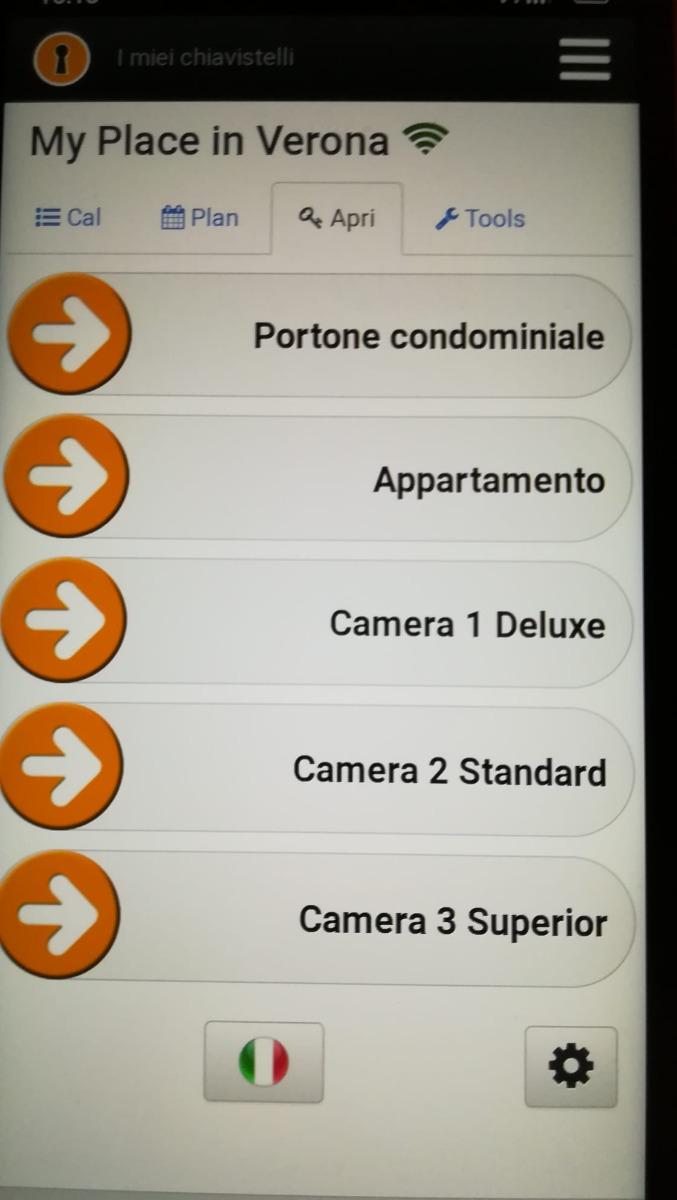
Task: Open the hamburger menu
Action: coord(585,60)
